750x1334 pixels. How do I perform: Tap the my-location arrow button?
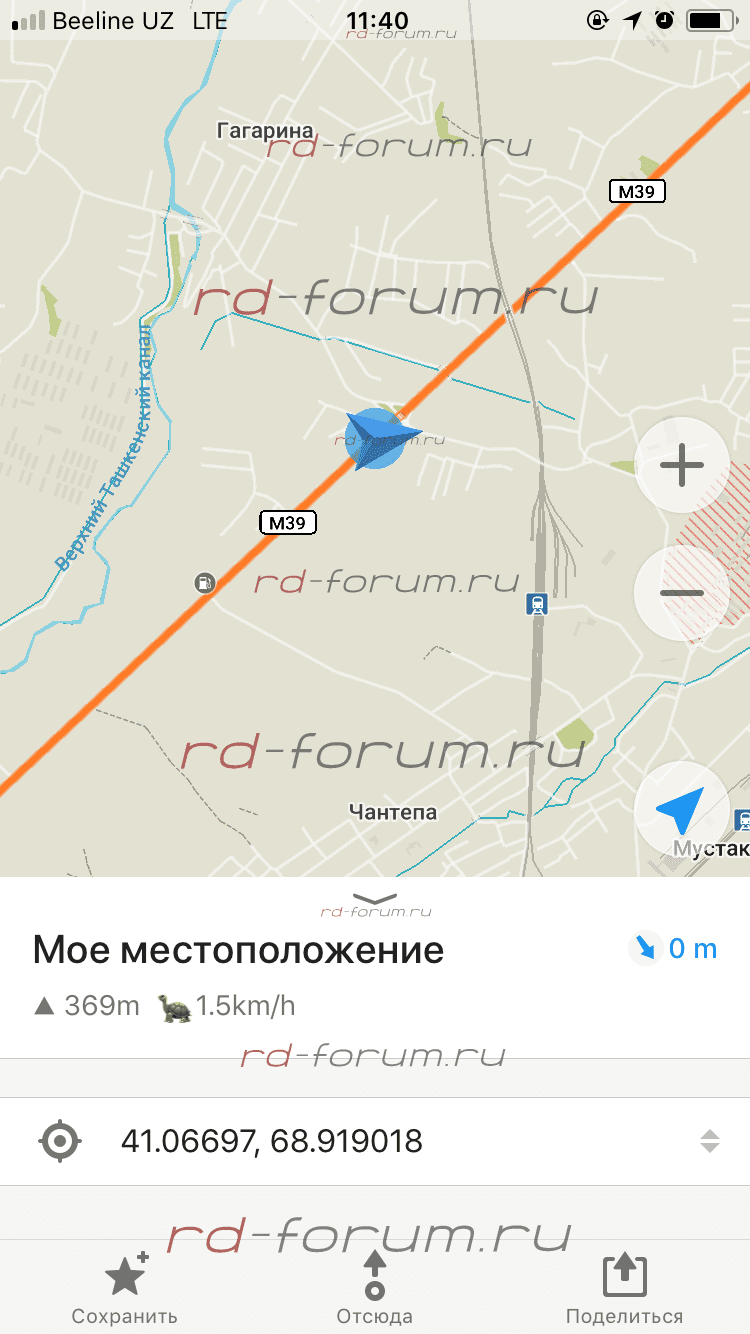coord(682,808)
